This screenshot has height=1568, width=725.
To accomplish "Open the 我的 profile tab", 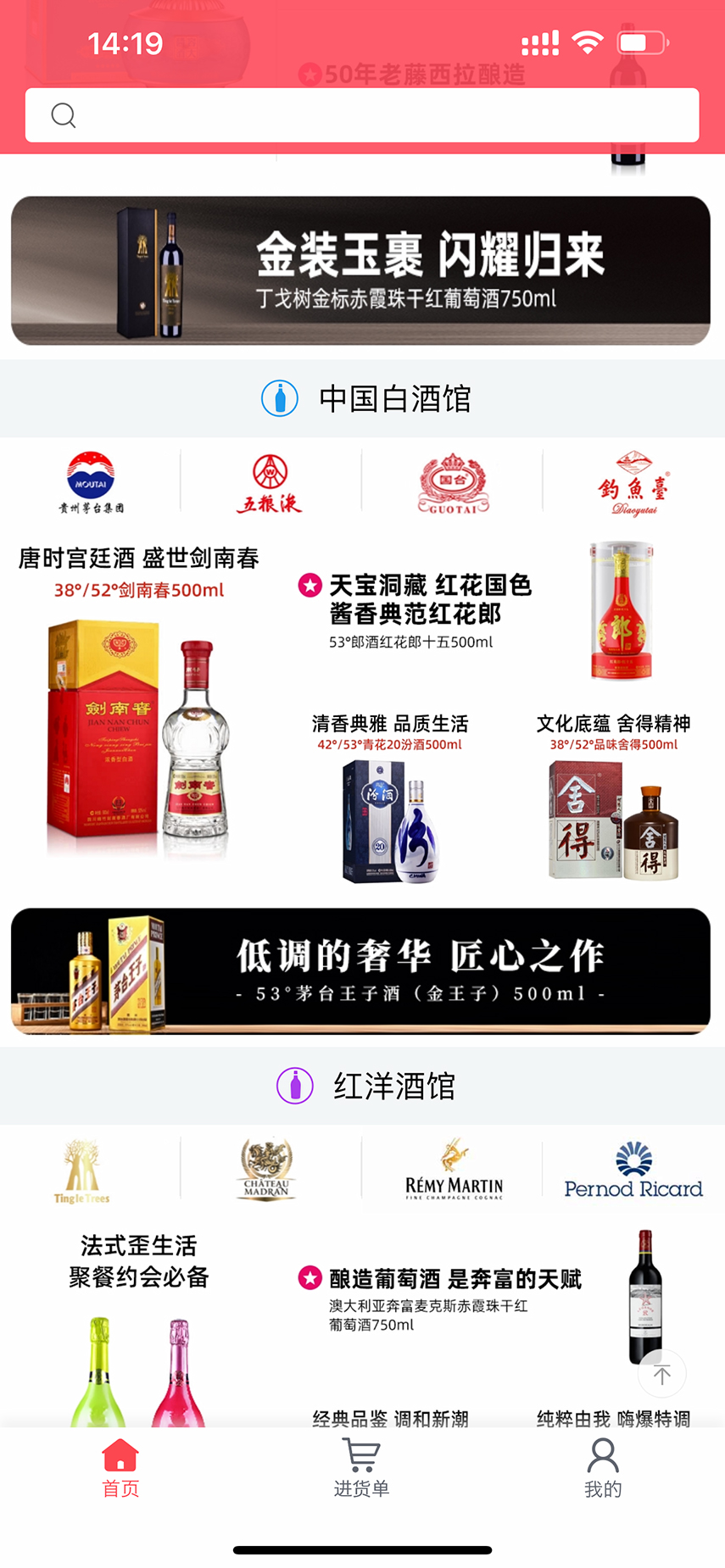I will [x=602, y=1466].
